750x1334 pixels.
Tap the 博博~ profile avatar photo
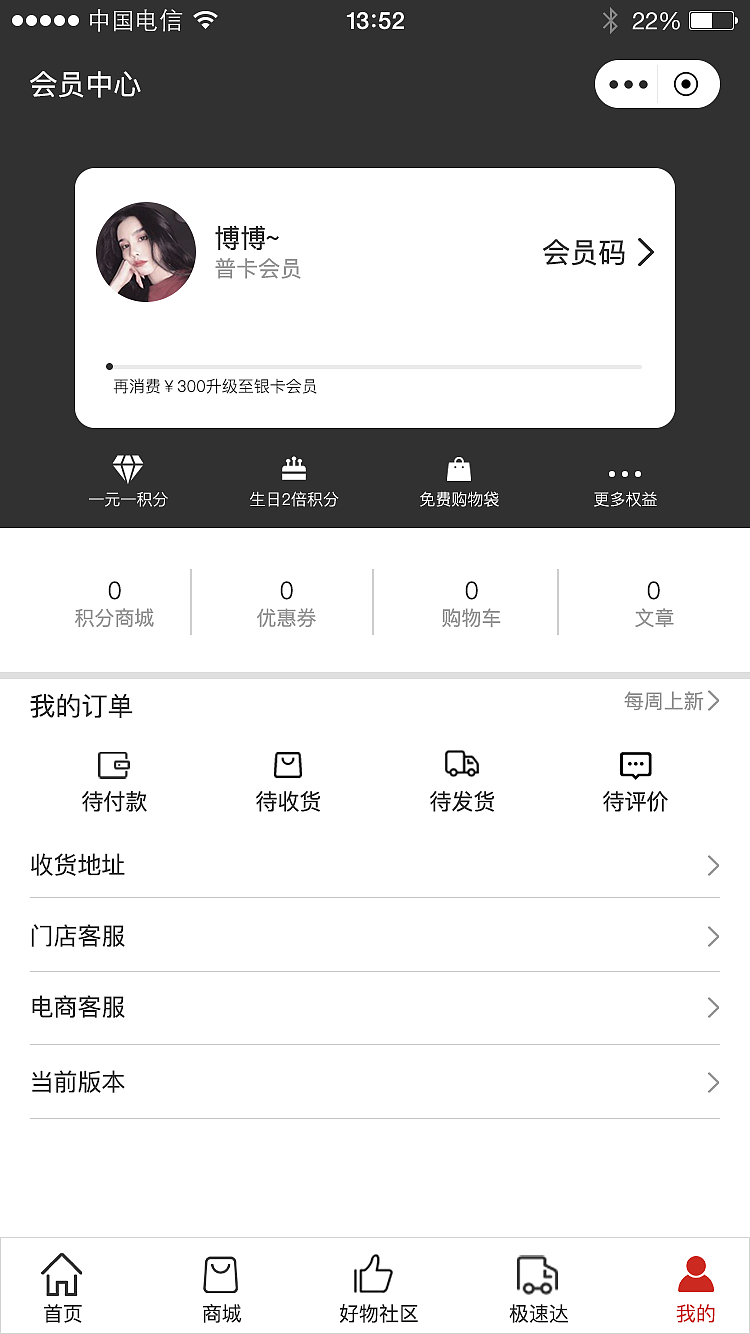[145, 251]
